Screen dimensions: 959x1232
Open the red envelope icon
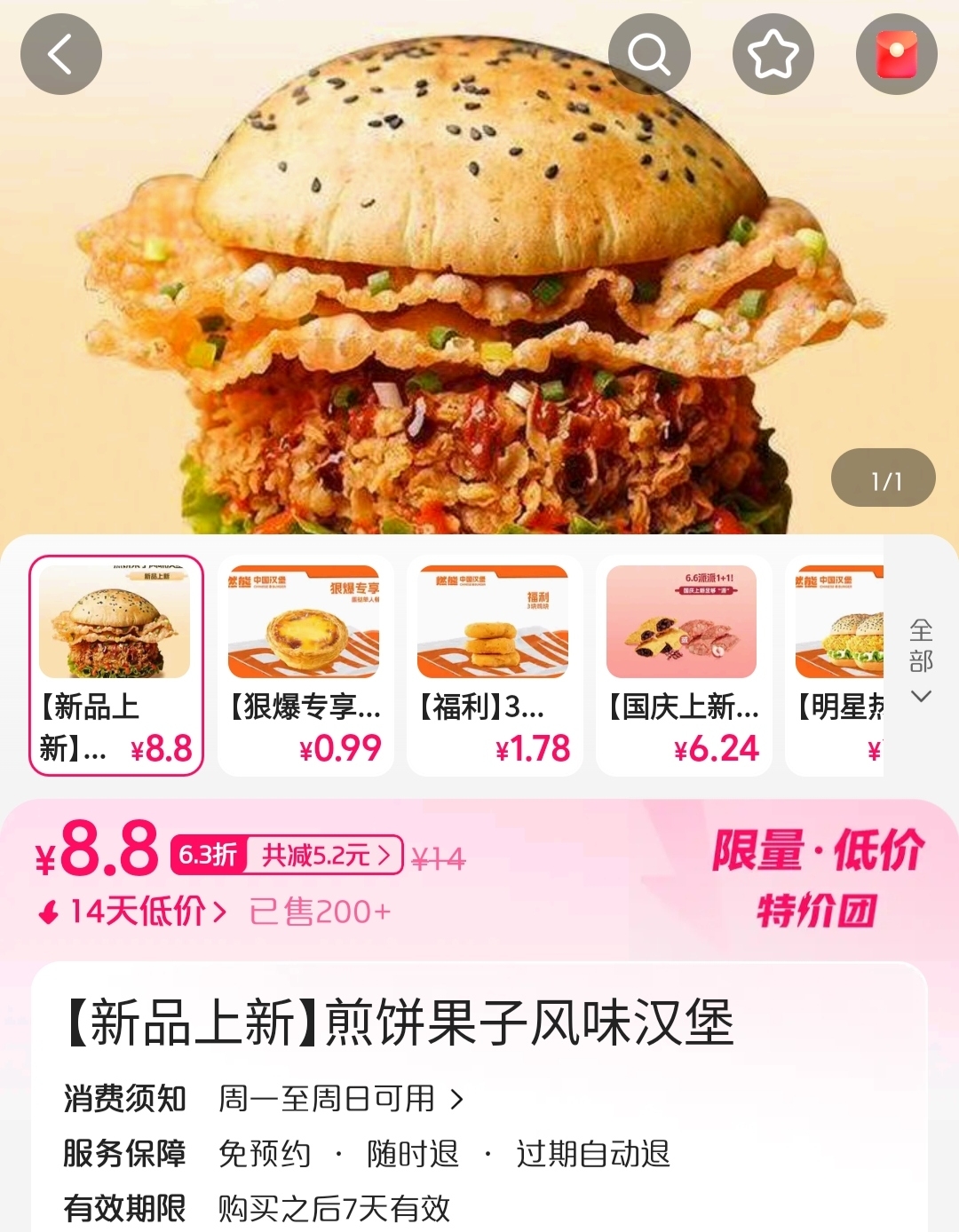(x=896, y=55)
